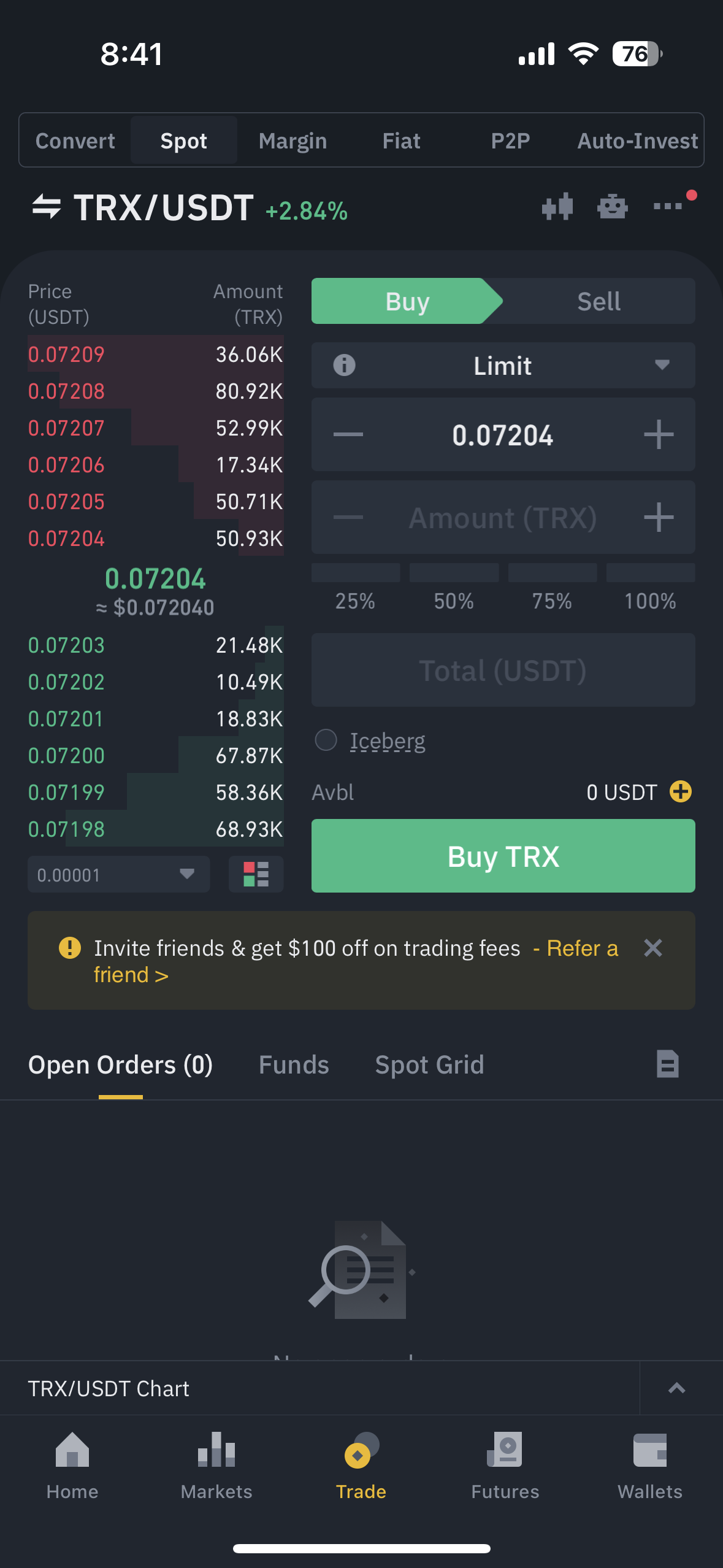This screenshot has height=1568, width=723.
Task: Open the candlestick chart icon
Action: coord(557,207)
